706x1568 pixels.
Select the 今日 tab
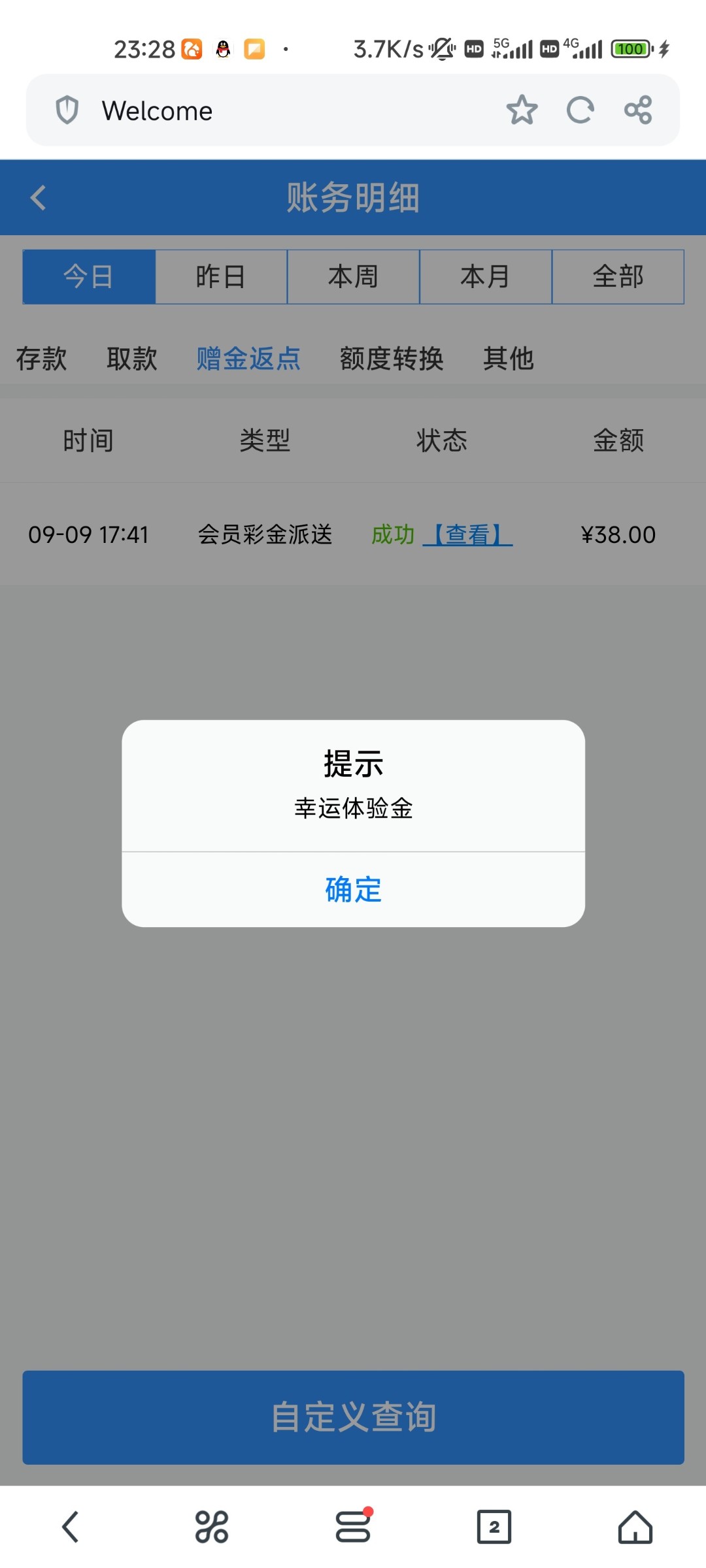(89, 276)
